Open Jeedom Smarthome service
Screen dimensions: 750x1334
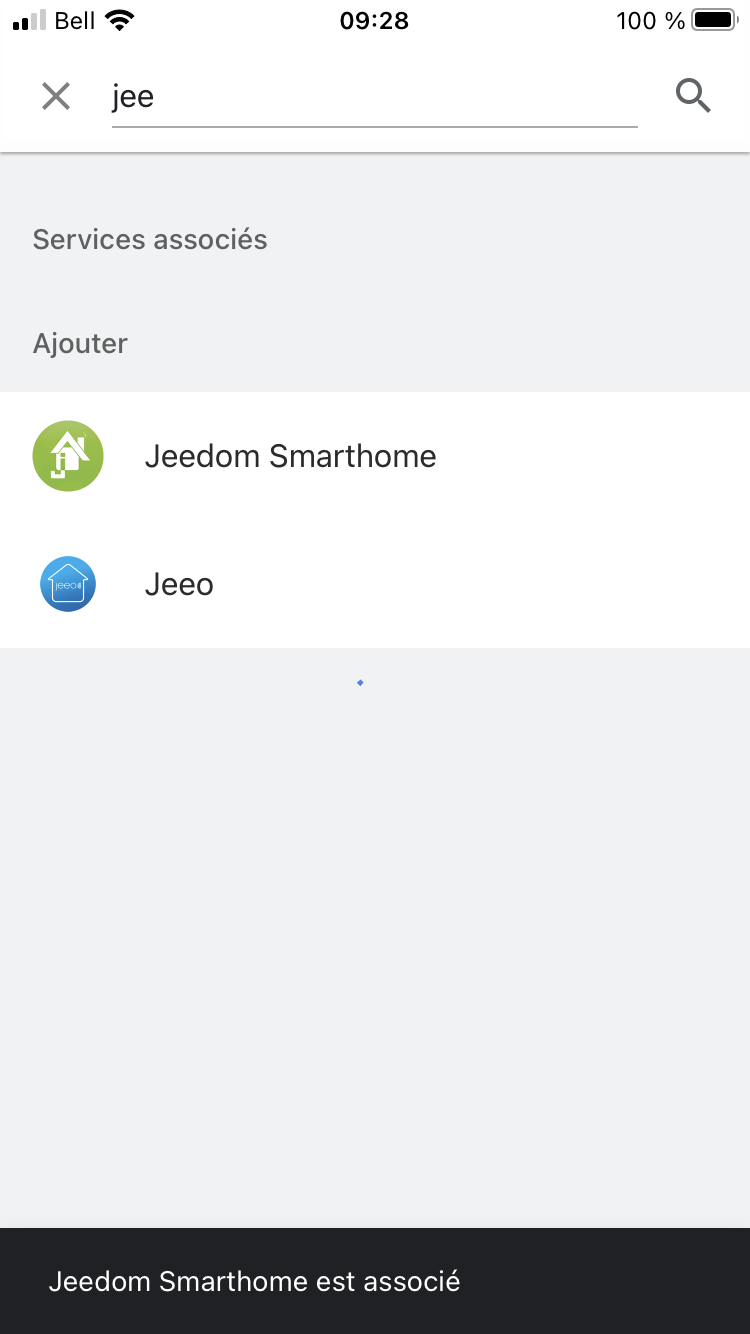pyautogui.click(x=290, y=456)
